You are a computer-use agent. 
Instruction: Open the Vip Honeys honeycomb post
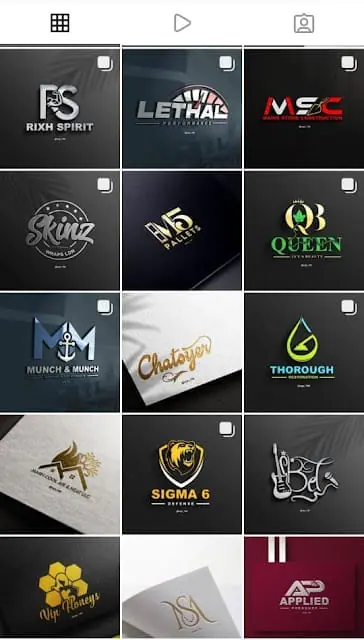[60, 587]
